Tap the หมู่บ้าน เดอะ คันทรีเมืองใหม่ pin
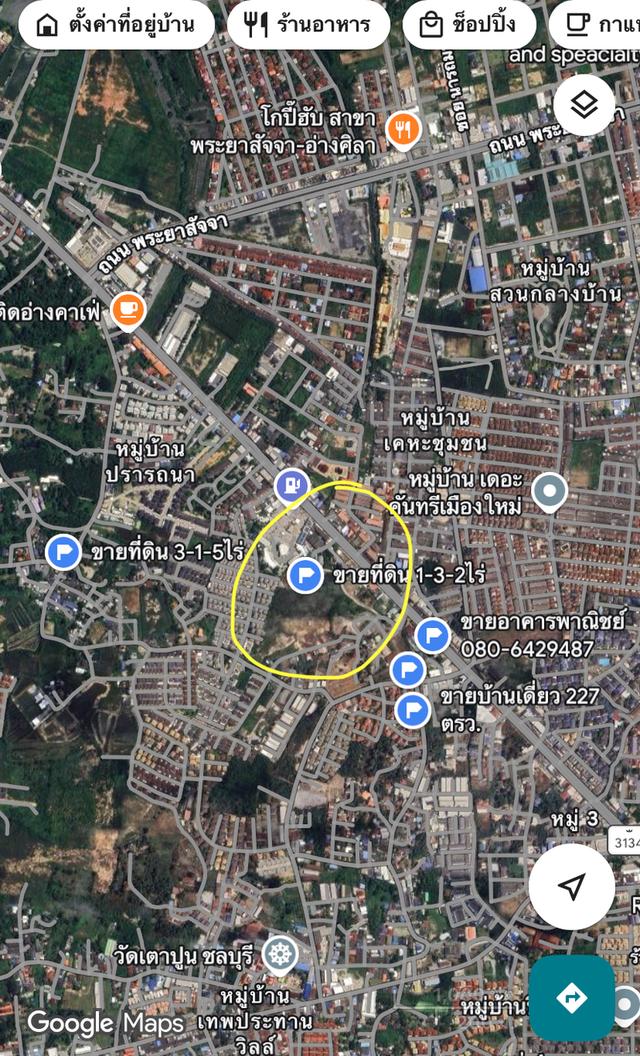This screenshot has width=640, height=1056. tap(549, 491)
